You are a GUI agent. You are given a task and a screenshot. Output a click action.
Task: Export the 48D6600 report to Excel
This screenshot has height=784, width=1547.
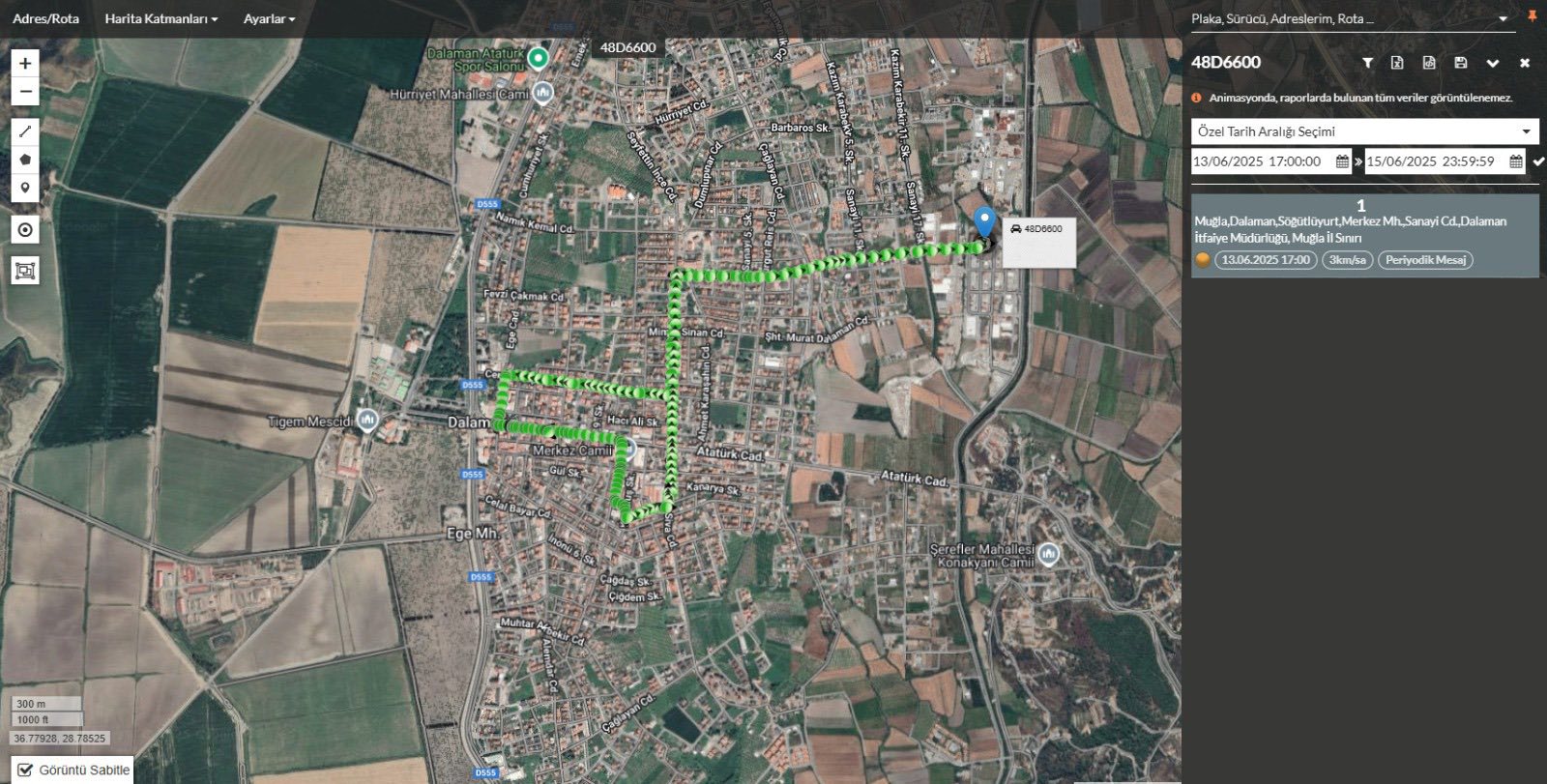tap(1397, 63)
